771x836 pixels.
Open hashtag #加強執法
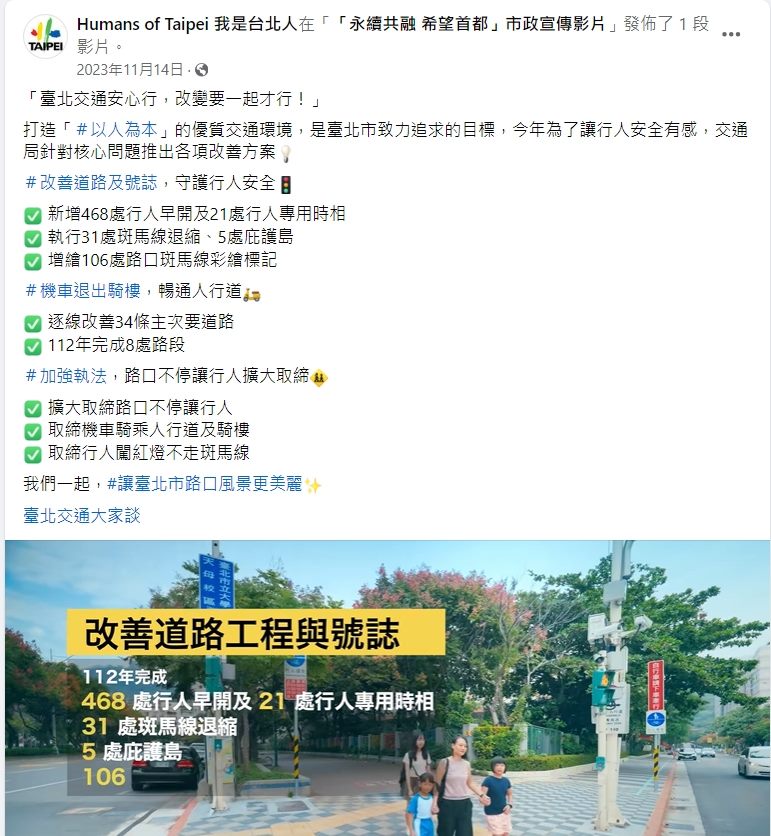65,376
